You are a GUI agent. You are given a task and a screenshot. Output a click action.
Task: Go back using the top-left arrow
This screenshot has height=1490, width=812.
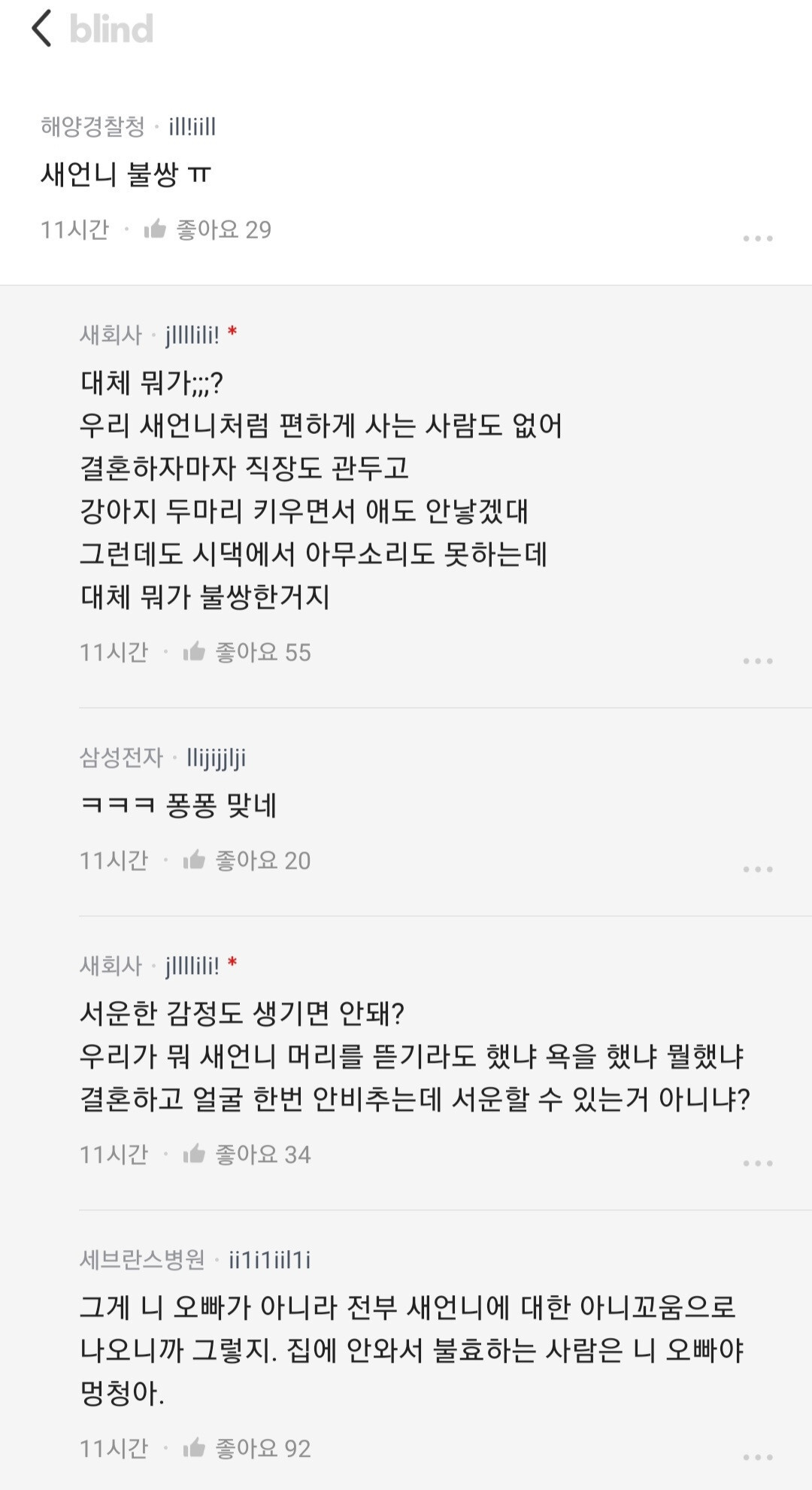42,29
